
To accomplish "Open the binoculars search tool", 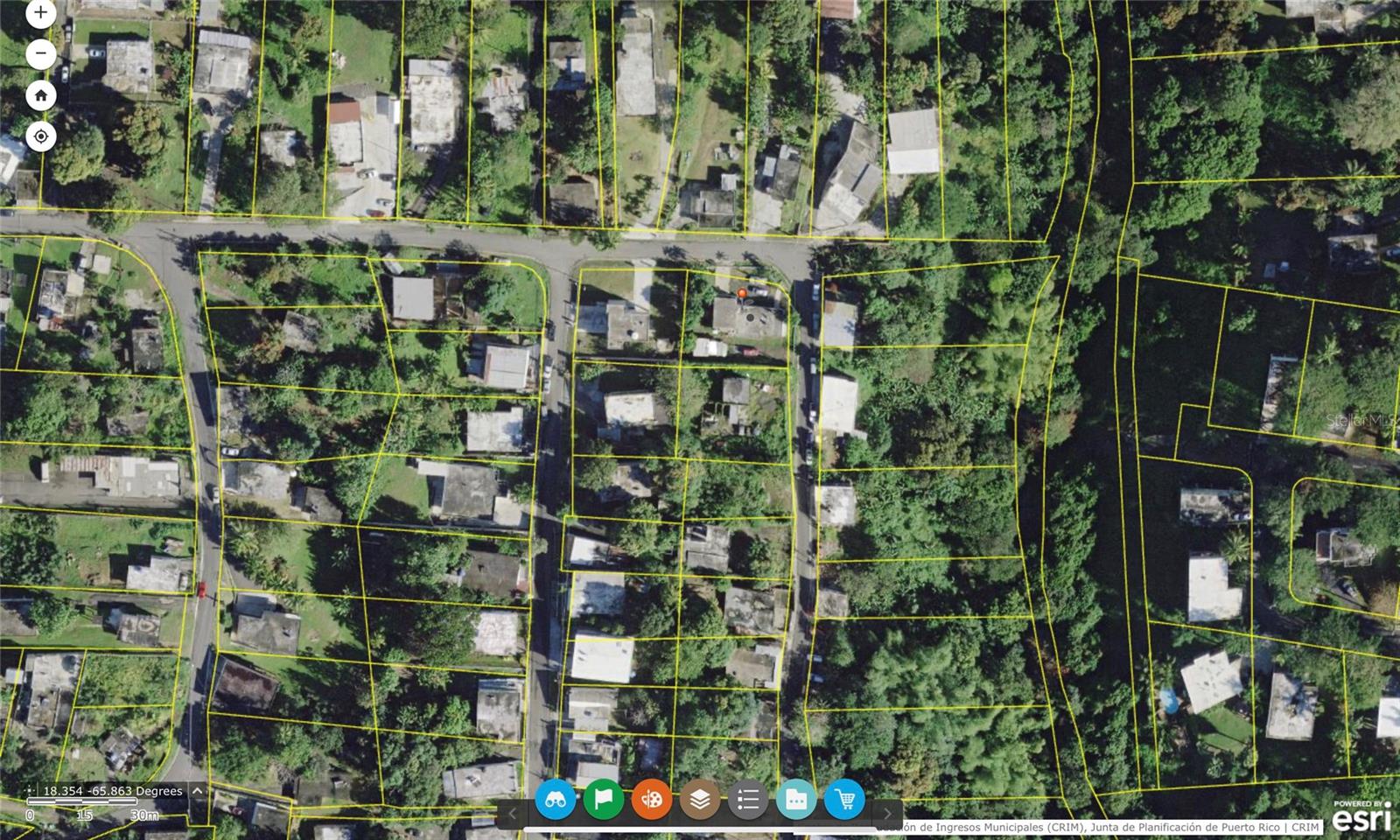I will pyautogui.click(x=555, y=799).
